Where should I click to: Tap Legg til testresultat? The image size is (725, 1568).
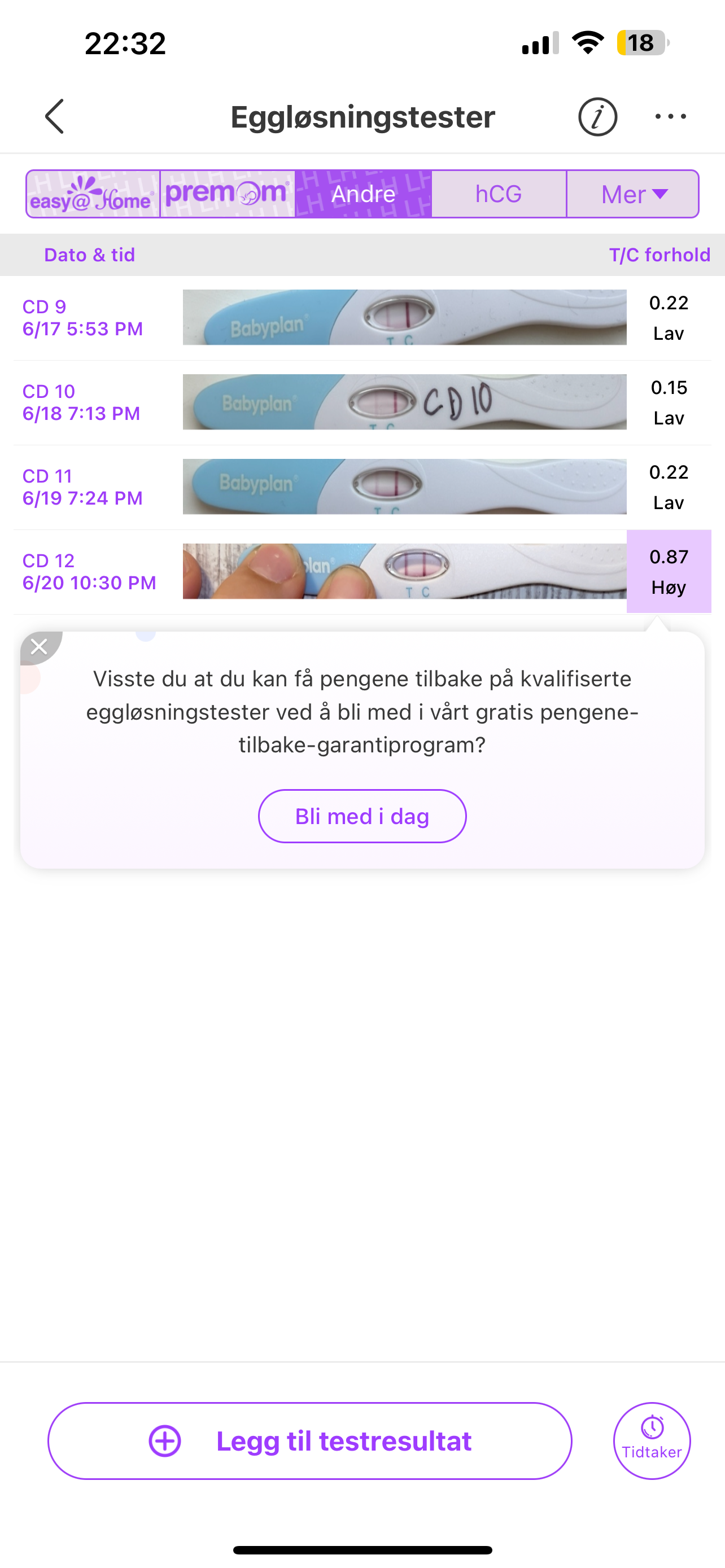click(x=310, y=1441)
